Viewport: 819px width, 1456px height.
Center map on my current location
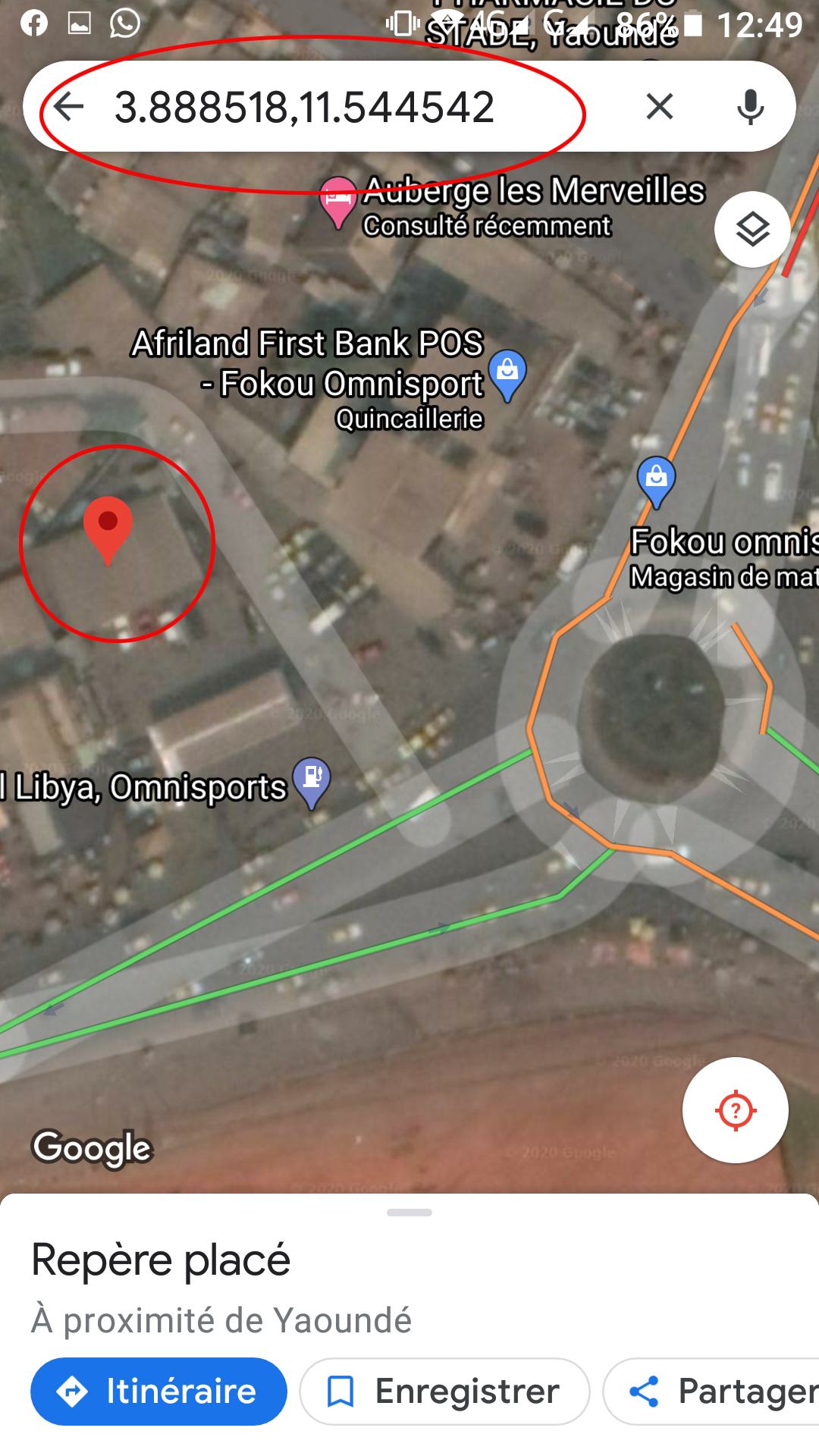735,1110
